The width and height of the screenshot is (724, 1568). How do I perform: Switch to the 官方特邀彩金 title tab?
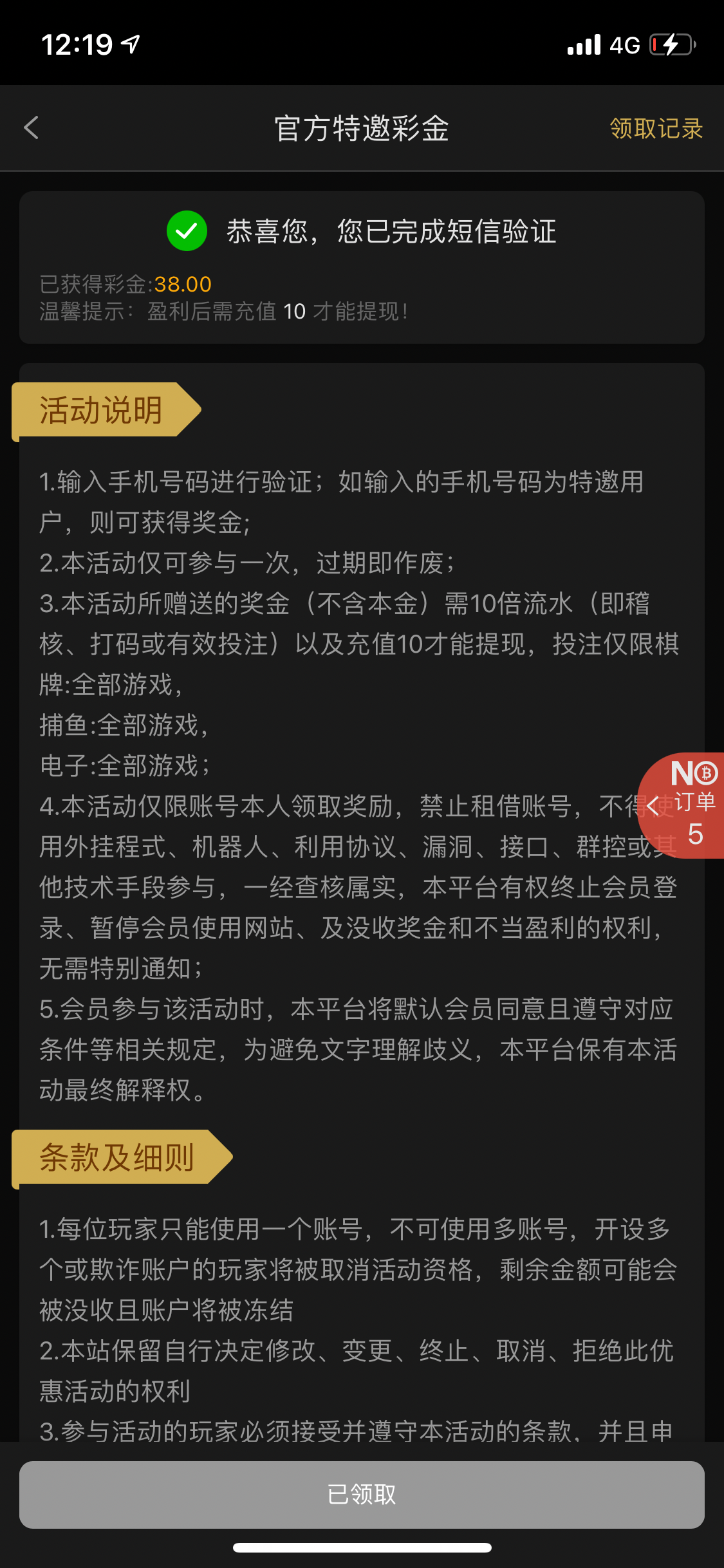[362, 128]
